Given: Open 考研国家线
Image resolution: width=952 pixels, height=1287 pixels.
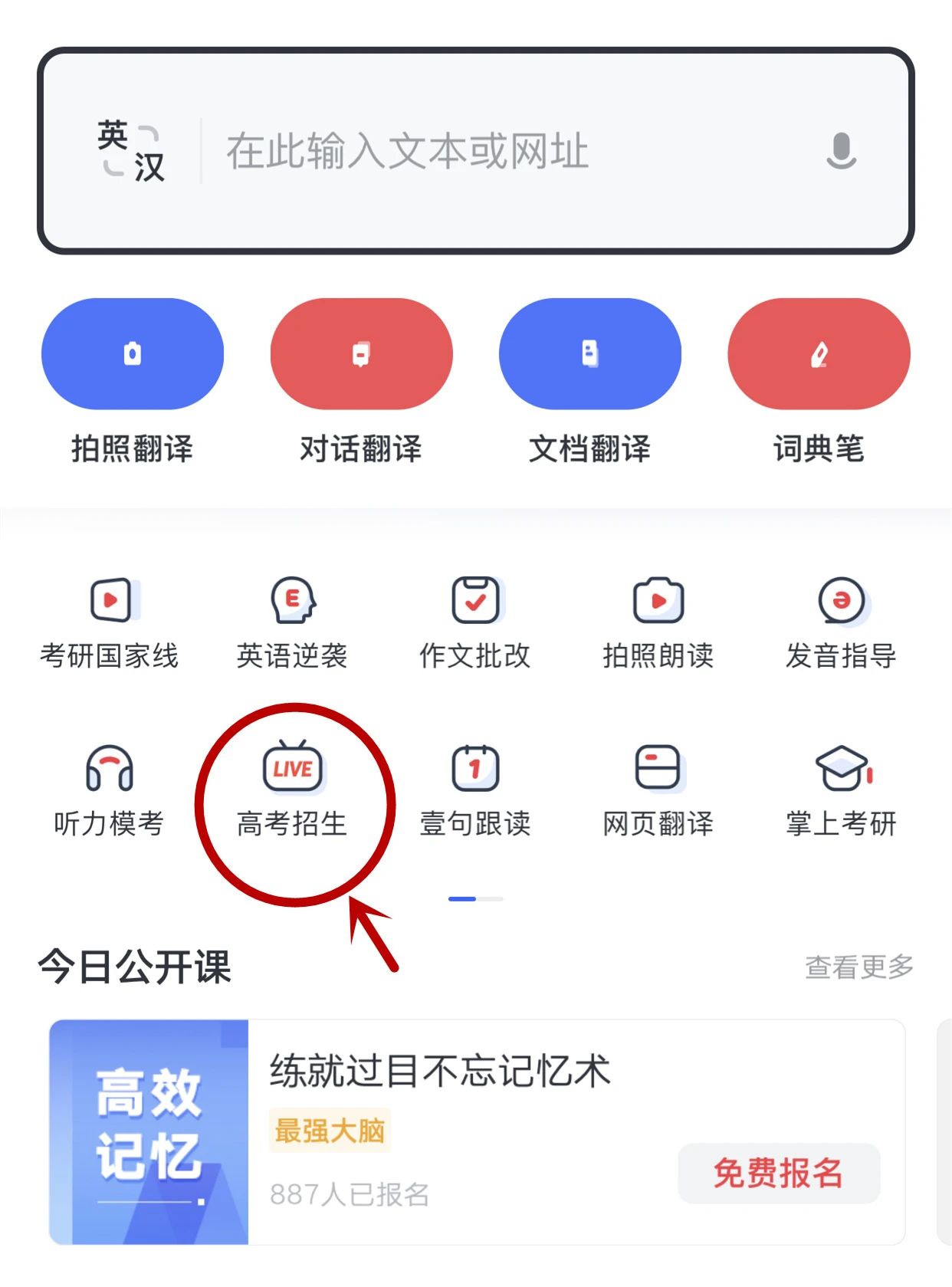Looking at the screenshot, I should click(x=110, y=622).
